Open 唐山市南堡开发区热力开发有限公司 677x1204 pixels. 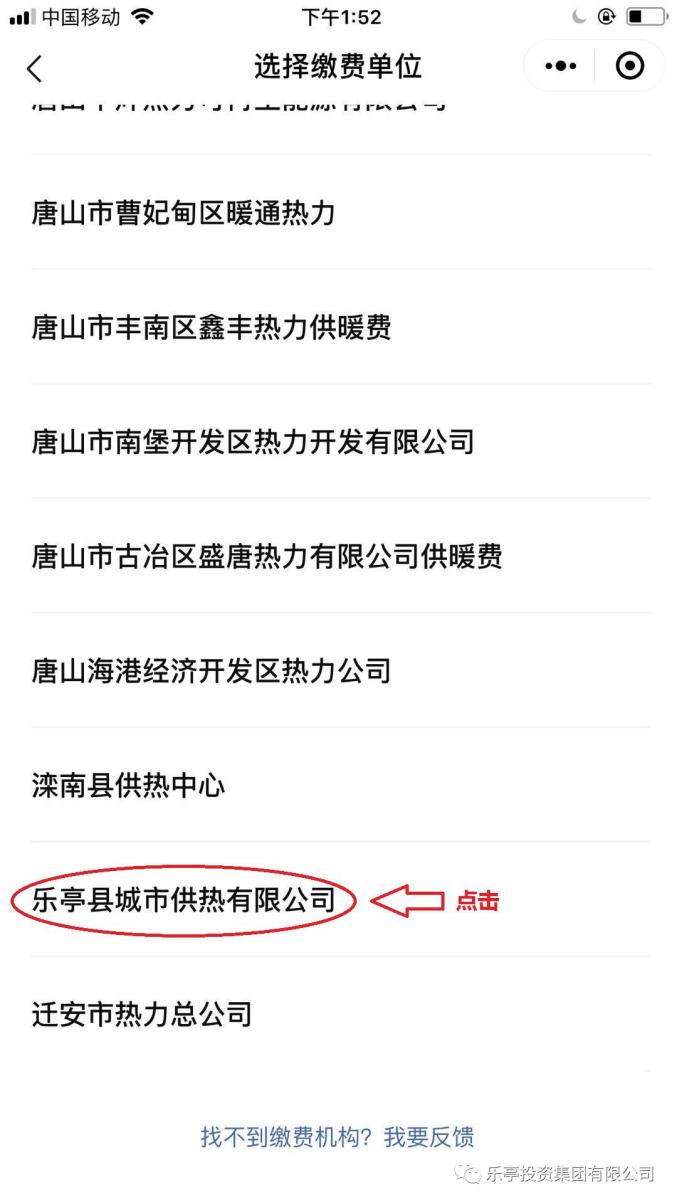[x=253, y=441]
